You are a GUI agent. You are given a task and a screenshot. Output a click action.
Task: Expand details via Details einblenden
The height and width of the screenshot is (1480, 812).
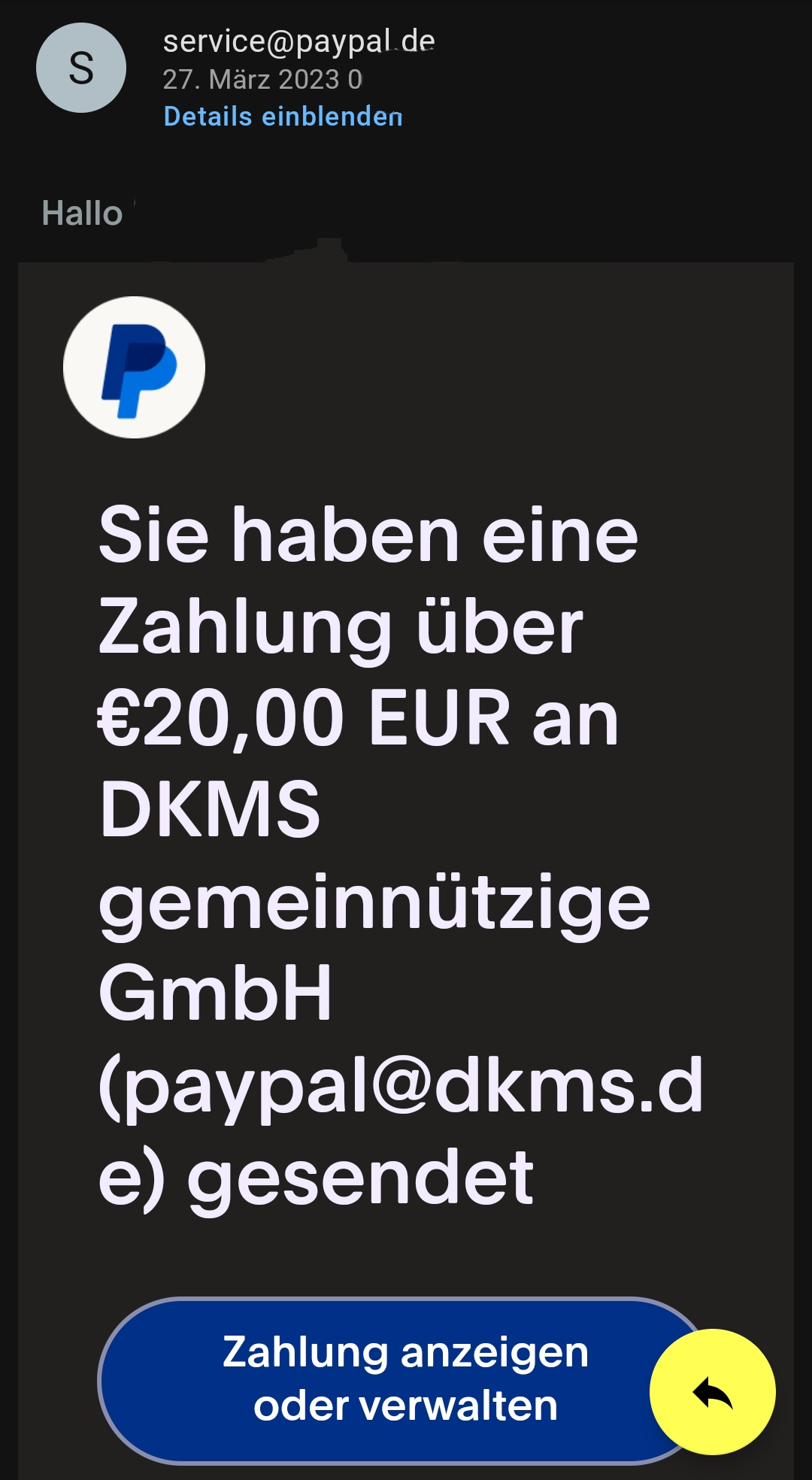coord(283,117)
